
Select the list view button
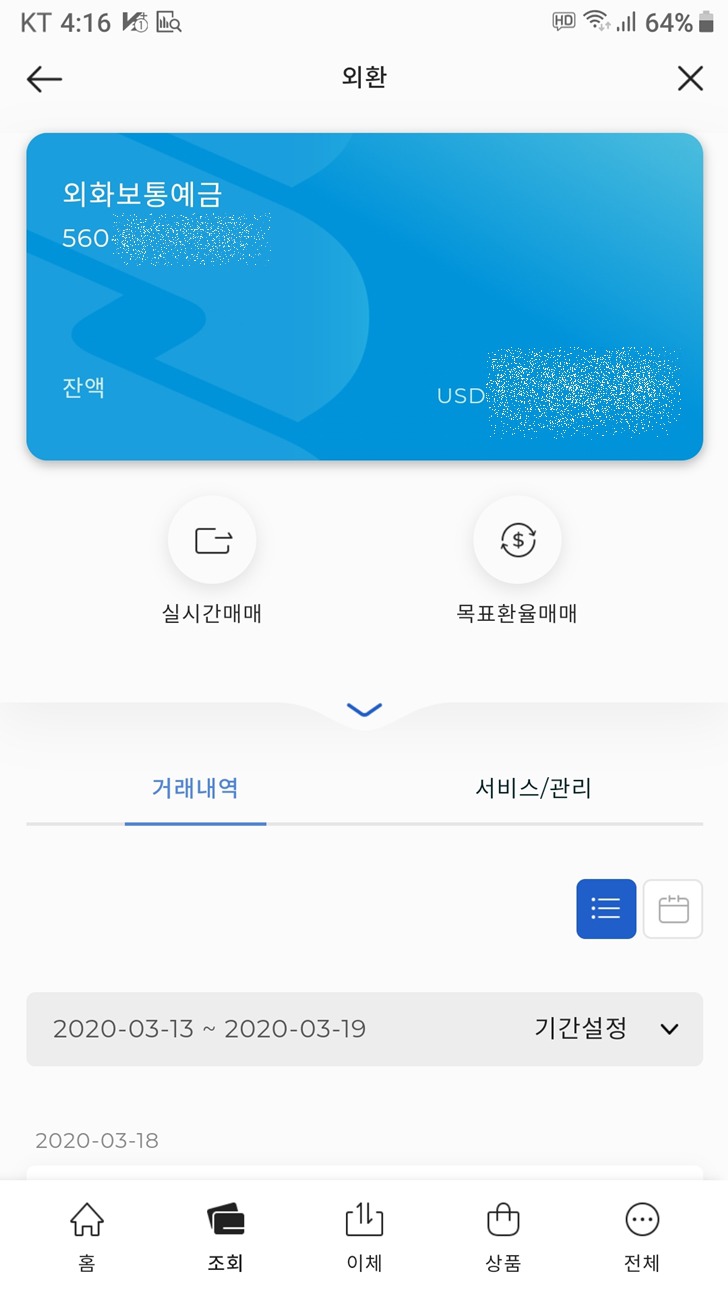pyautogui.click(x=606, y=909)
